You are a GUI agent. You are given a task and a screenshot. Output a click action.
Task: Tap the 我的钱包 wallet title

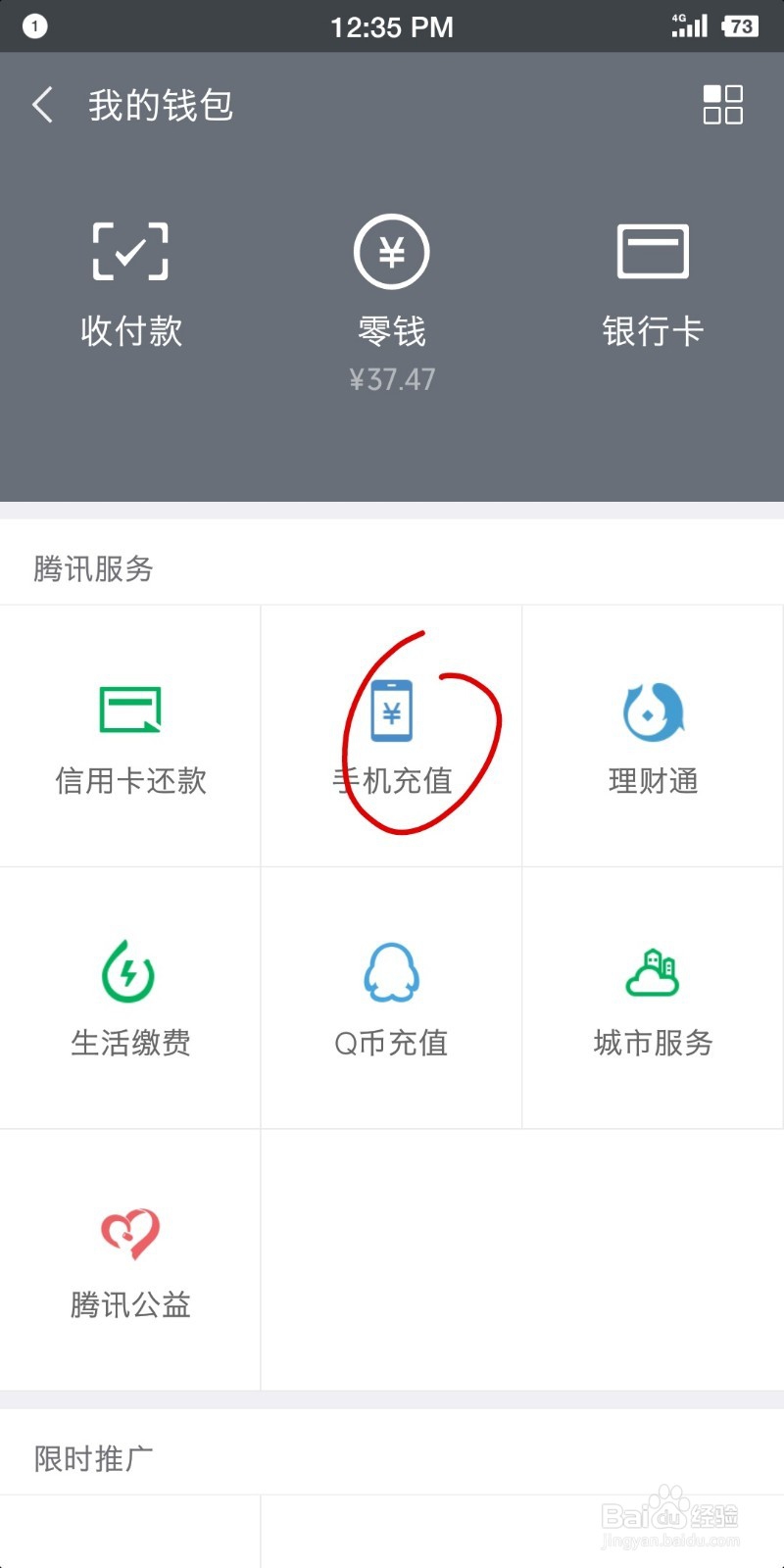tap(161, 105)
